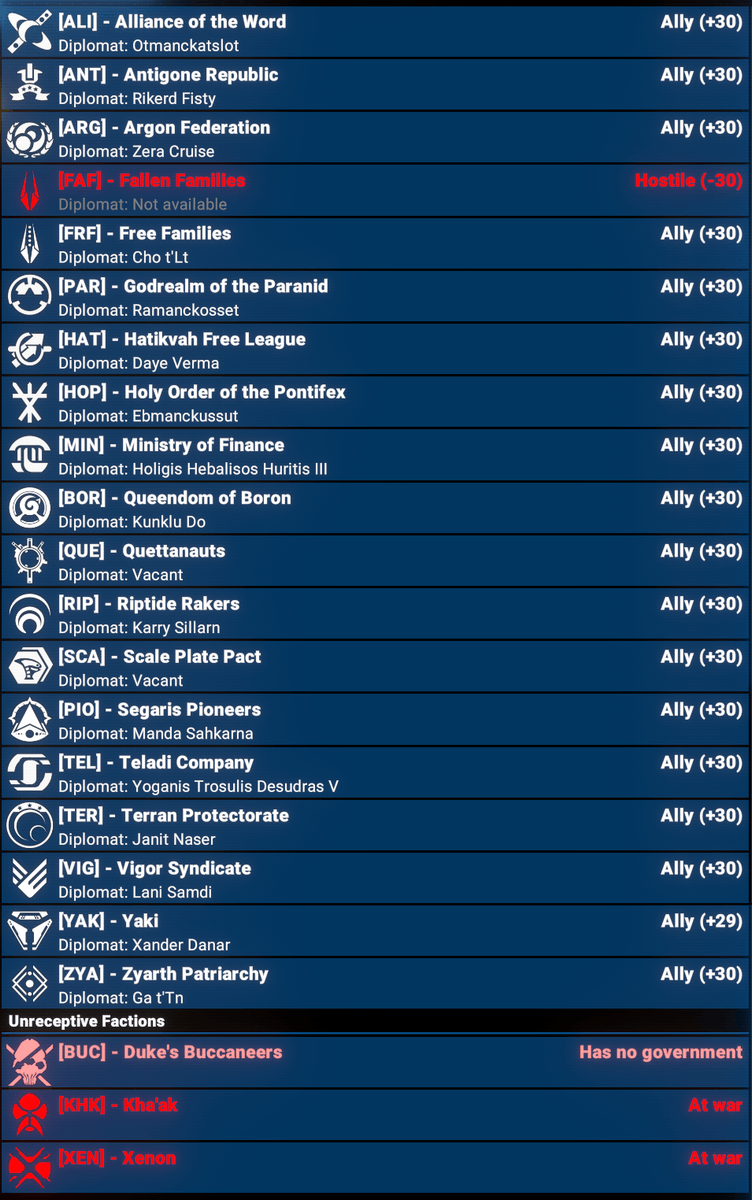
Task: Open the Duke's Buccaneers unreceptive faction
Action: [376, 1062]
